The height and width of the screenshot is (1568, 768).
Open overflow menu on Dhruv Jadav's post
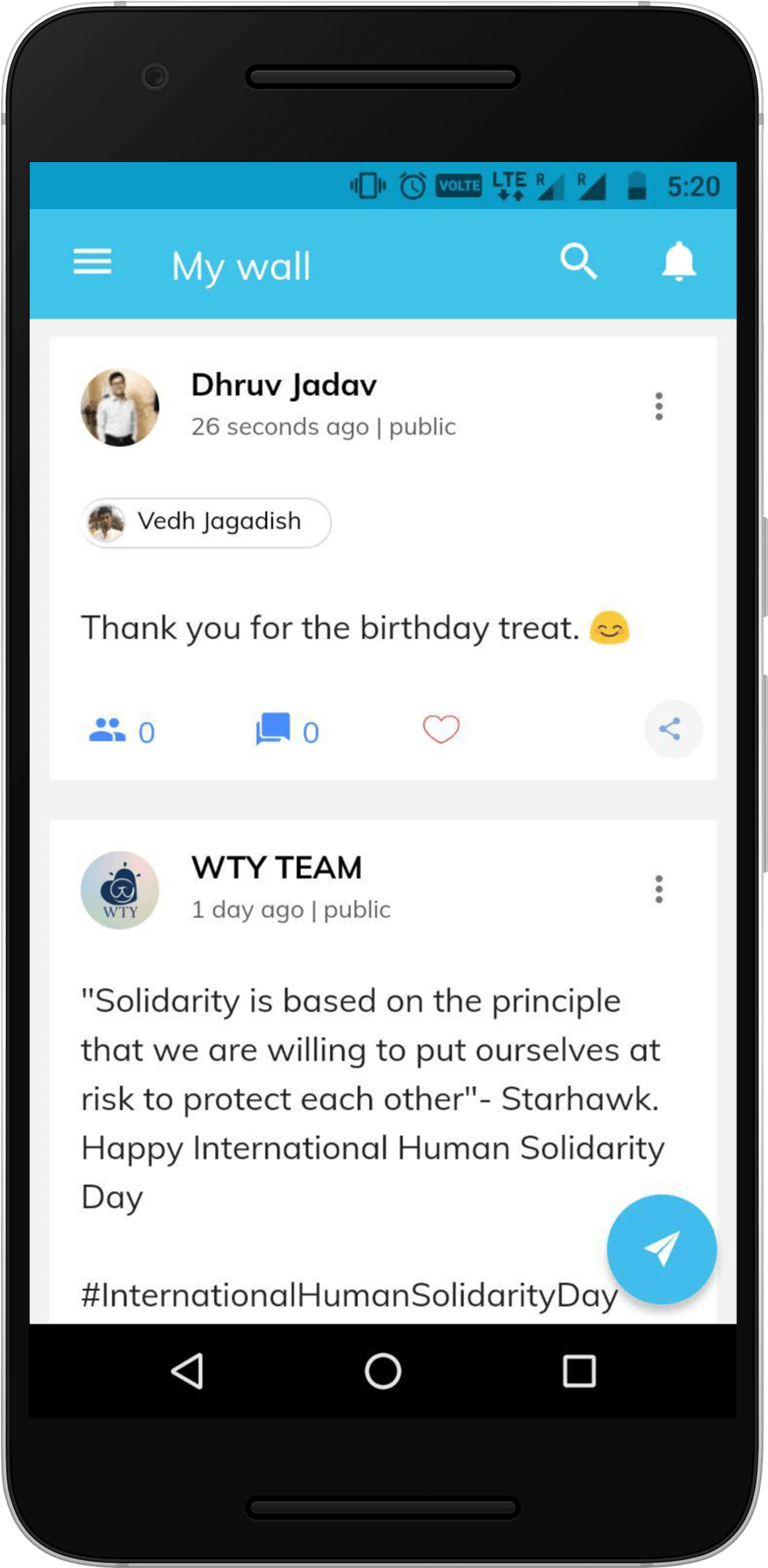coord(659,407)
